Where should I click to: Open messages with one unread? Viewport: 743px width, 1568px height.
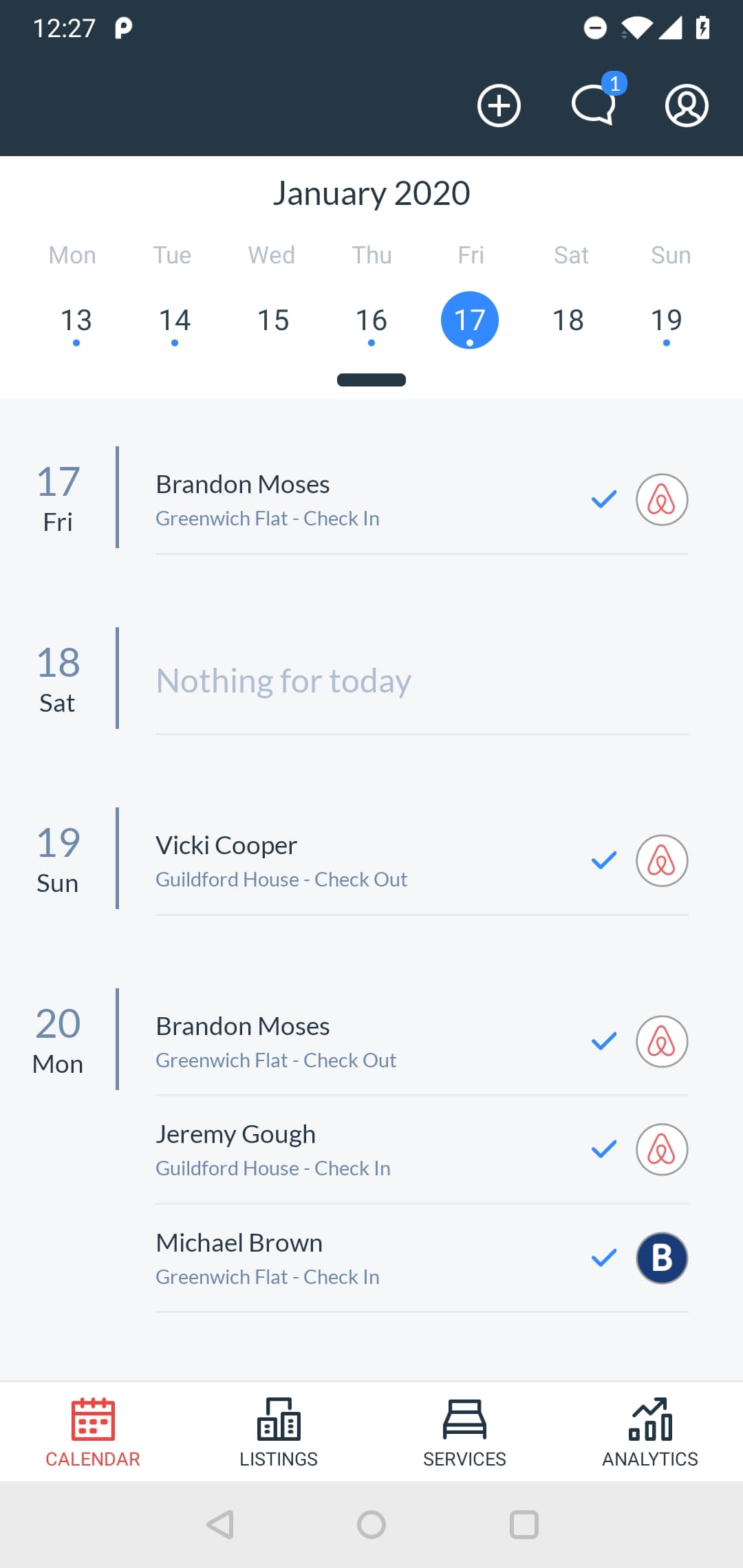[x=594, y=106]
